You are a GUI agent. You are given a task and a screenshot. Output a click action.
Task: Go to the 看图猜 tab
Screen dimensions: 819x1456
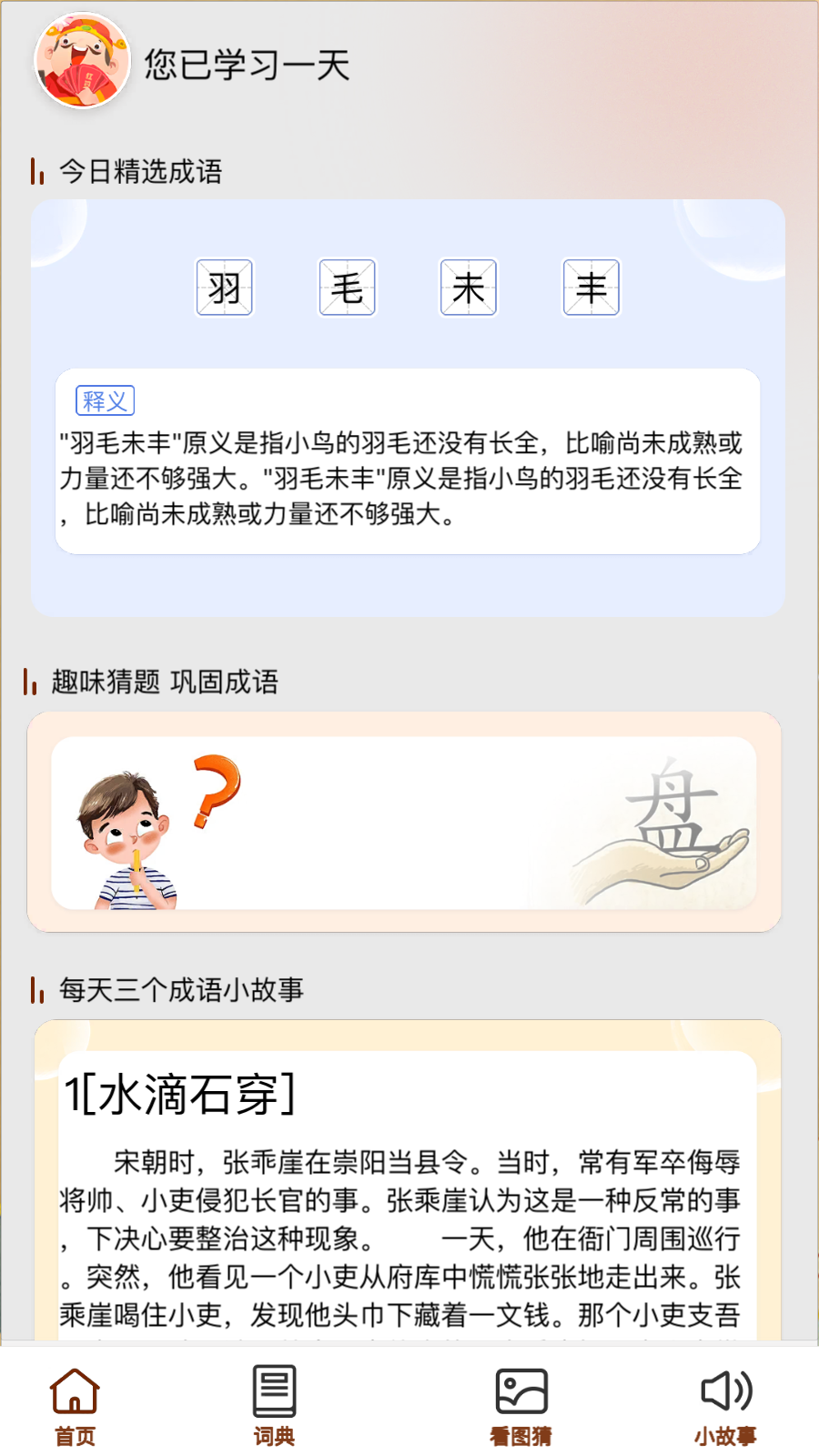pyautogui.click(x=521, y=1405)
